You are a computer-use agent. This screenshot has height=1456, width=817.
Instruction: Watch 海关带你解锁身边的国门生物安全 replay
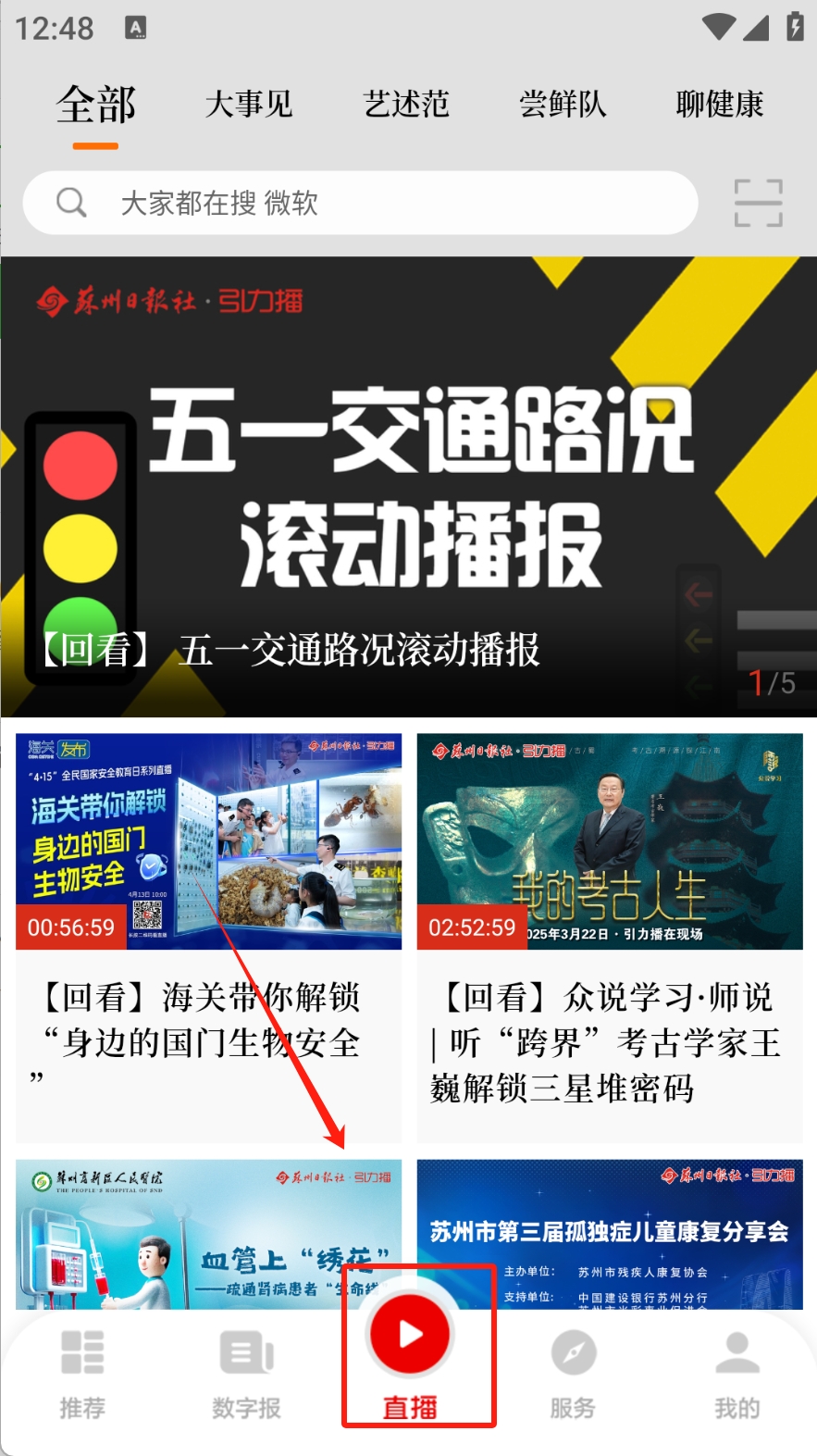tap(209, 935)
